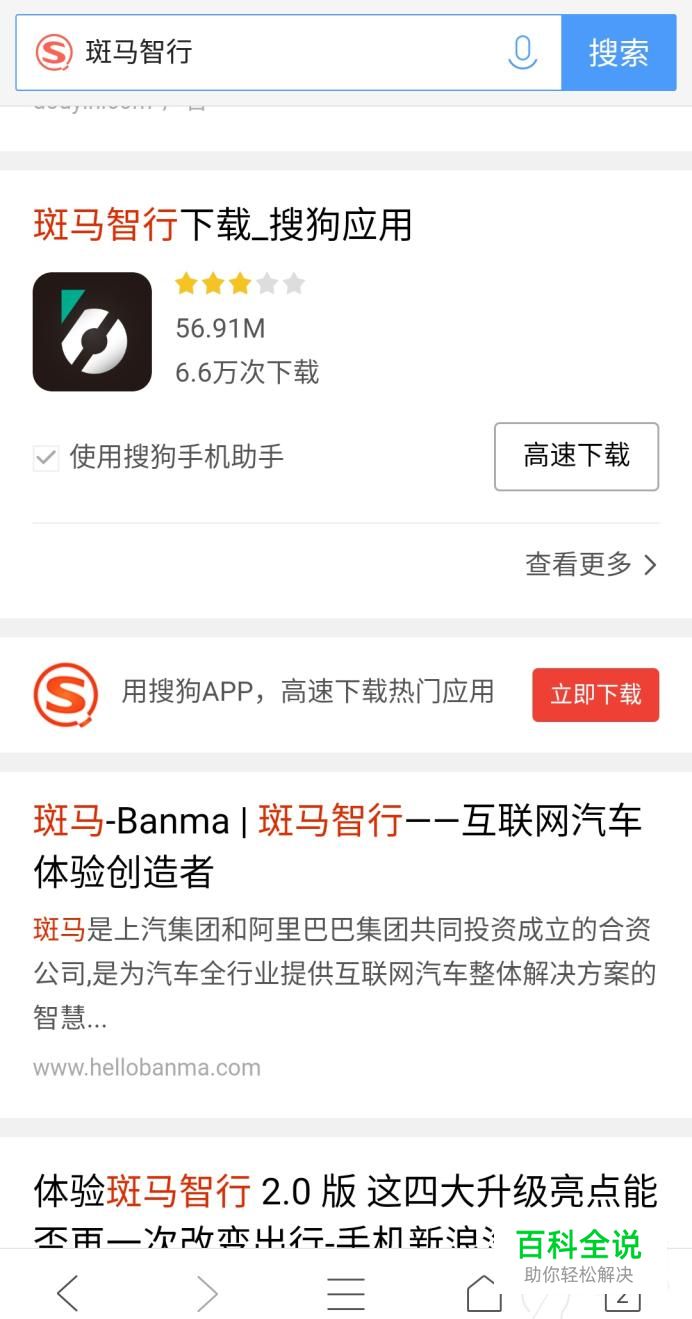
Task: Go forward with the browser forward arrow
Action: coord(206,1293)
